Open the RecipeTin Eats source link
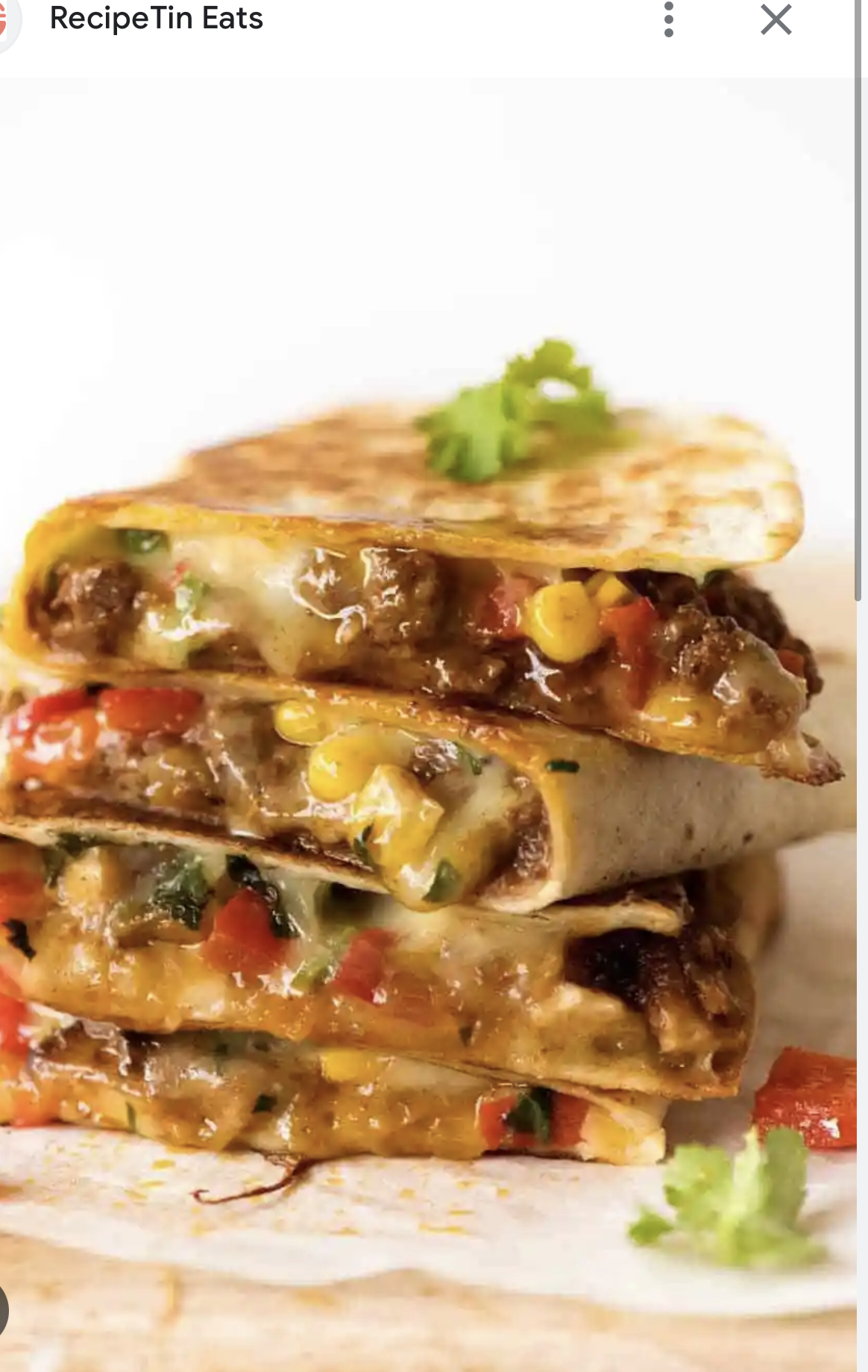Viewport: 868px width, 1372px height. pyautogui.click(x=156, y=19)
